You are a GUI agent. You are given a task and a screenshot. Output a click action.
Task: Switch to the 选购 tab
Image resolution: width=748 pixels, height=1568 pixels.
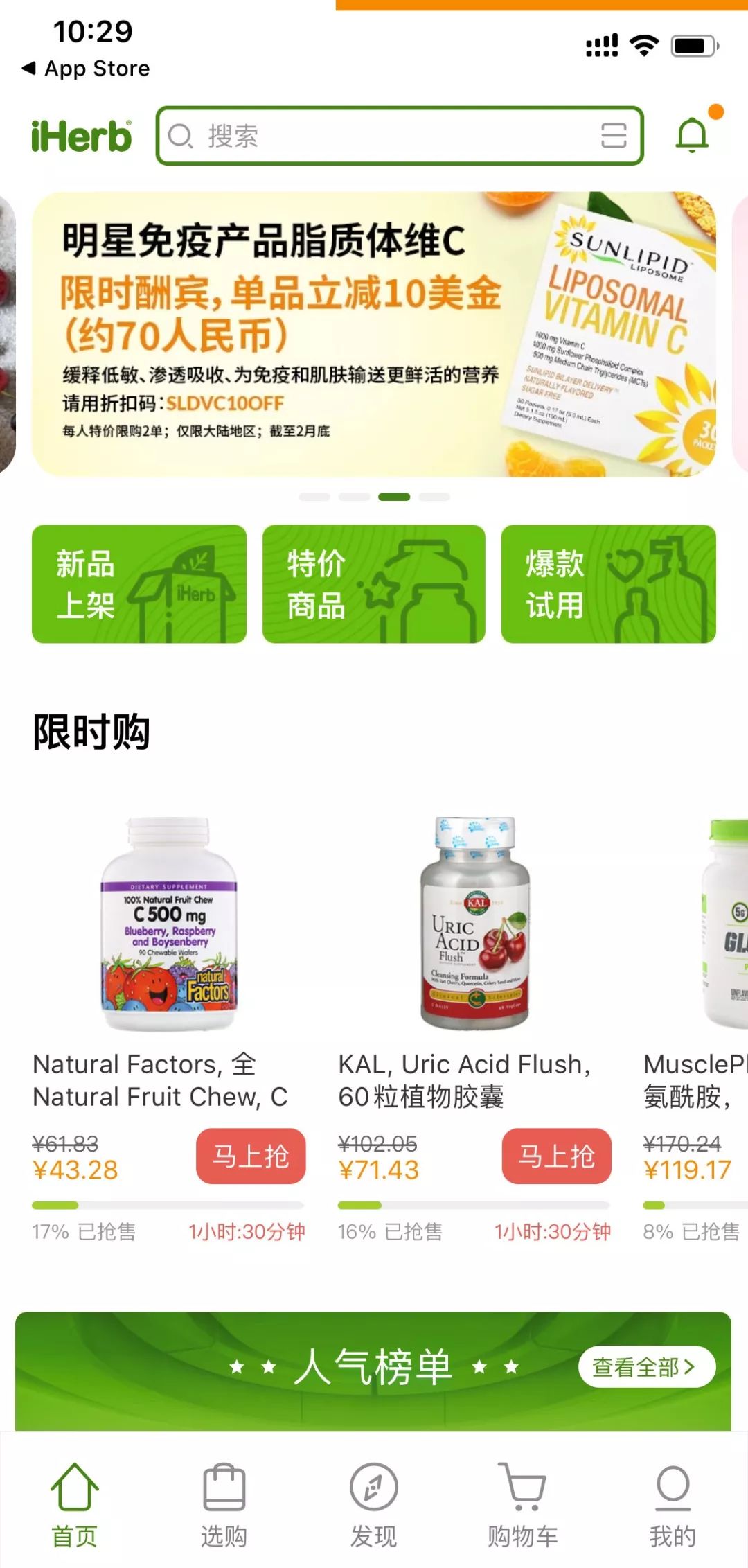pos(224,1506)
